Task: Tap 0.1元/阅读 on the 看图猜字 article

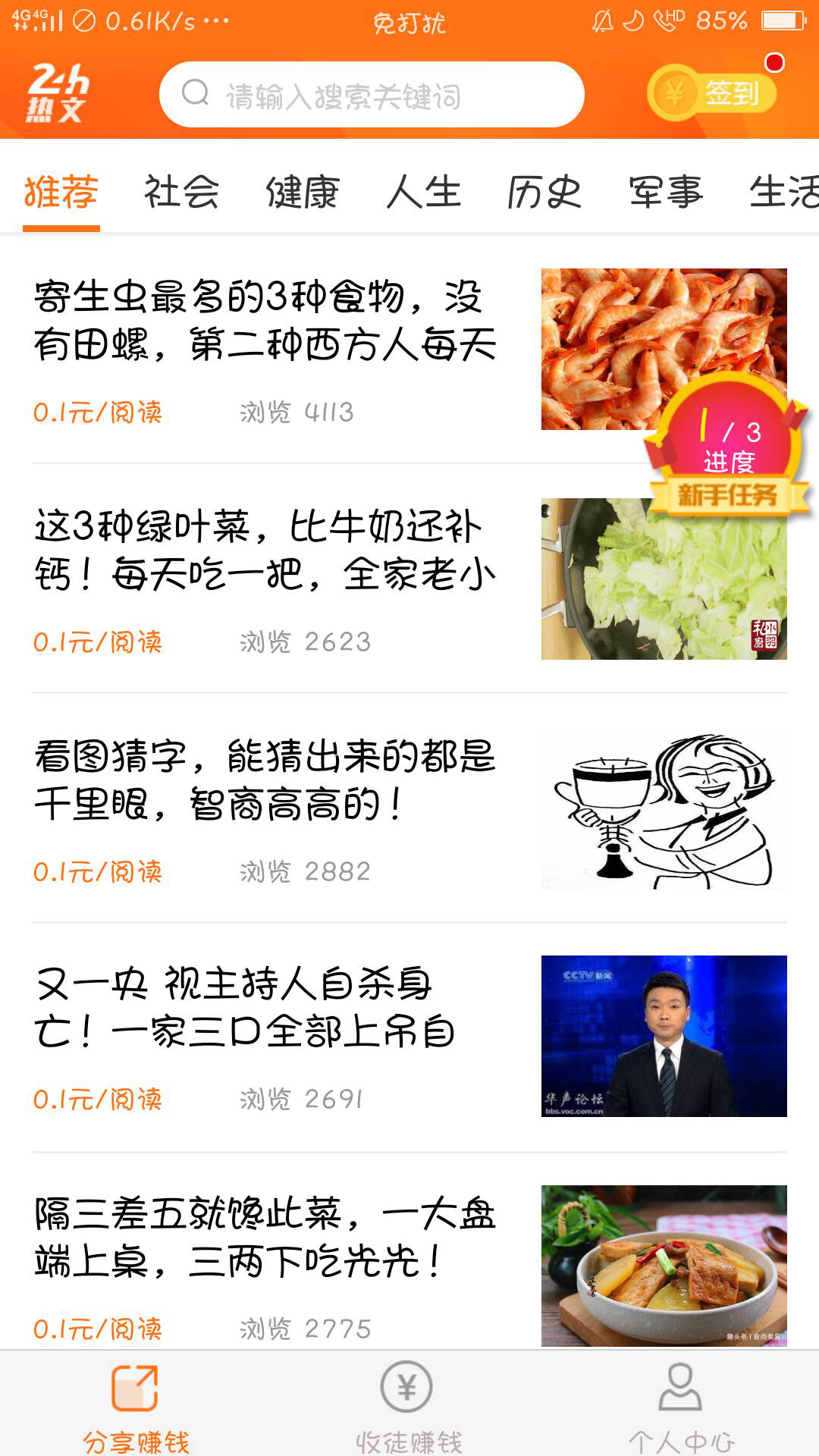Action: coord(99,873)
